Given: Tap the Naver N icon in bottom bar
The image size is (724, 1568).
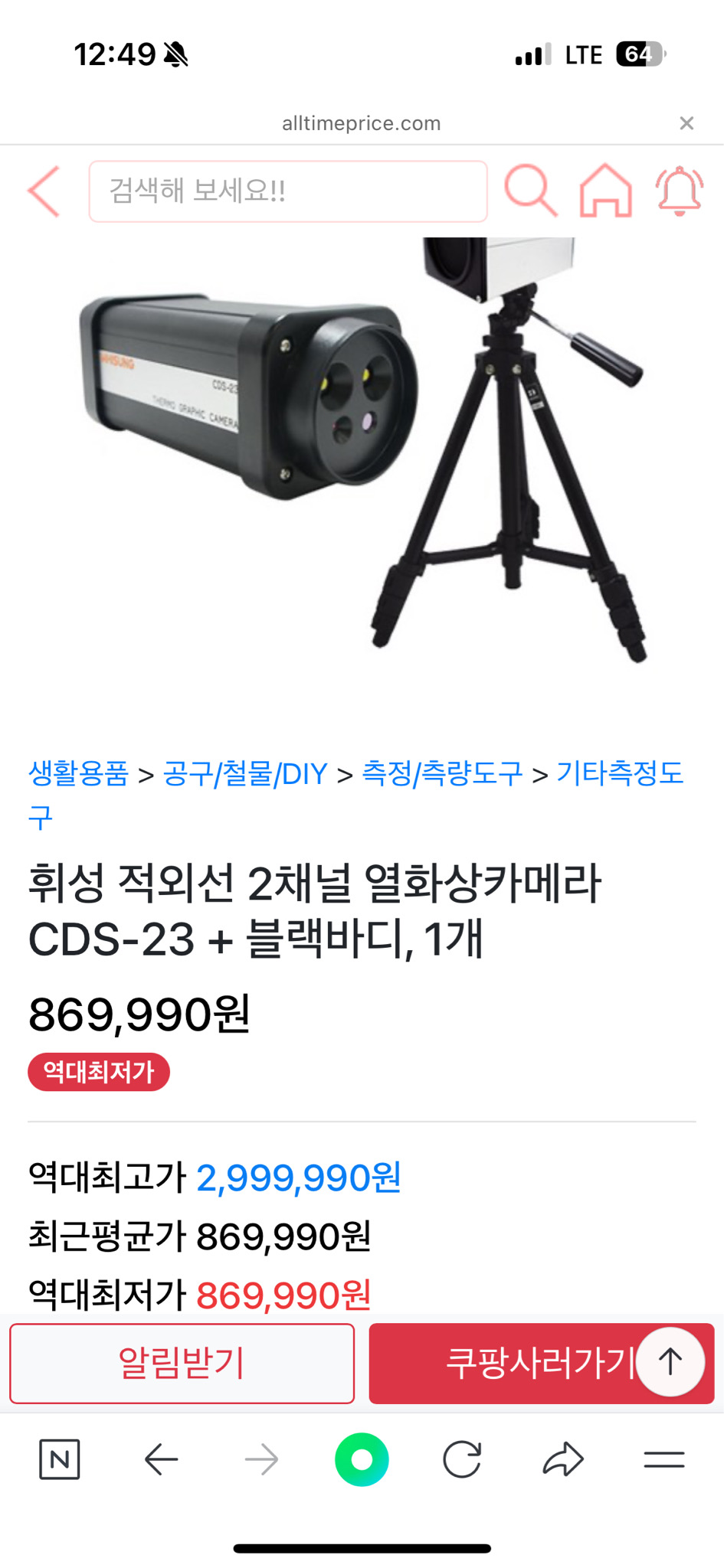Looking at the screenshot, I should tap(61, 1459).
